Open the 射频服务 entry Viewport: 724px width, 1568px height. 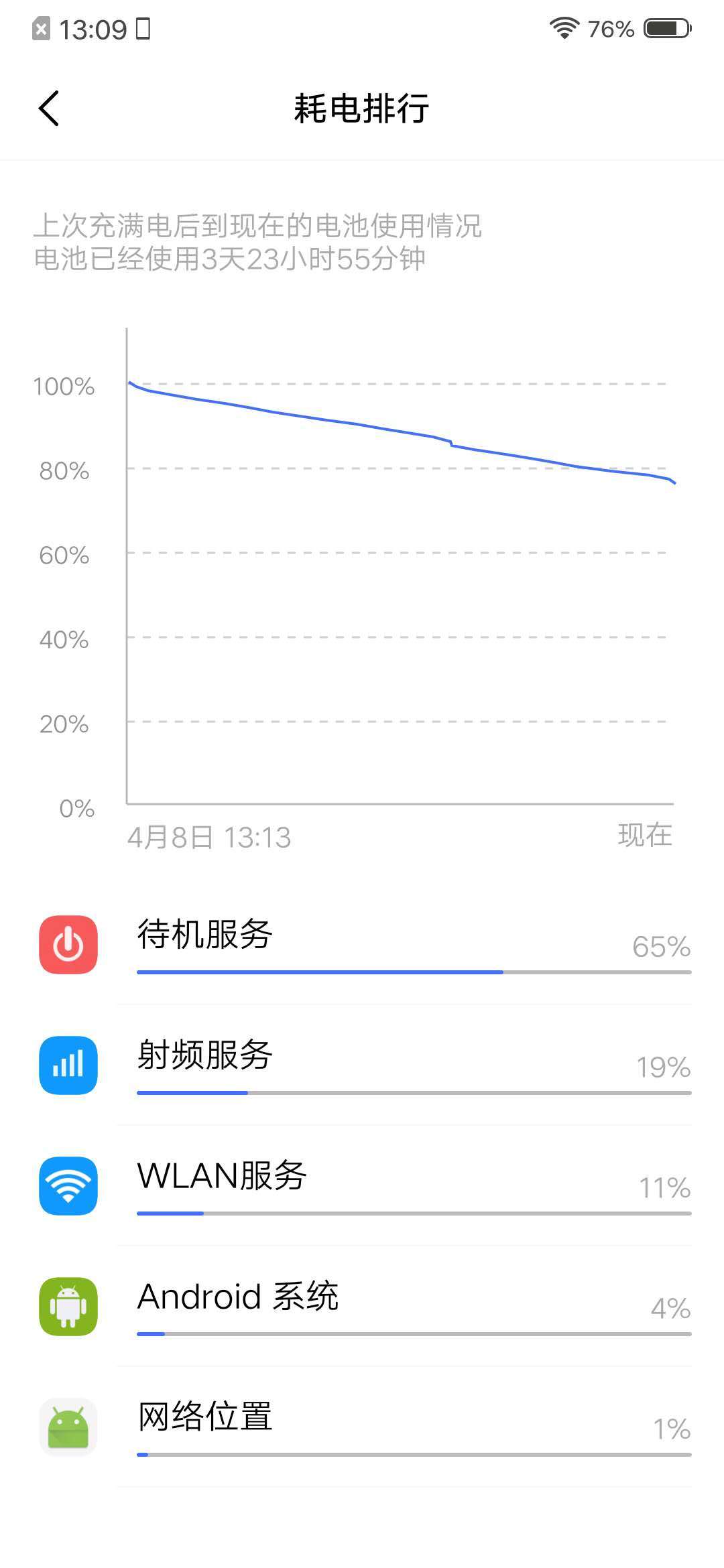362,1065
